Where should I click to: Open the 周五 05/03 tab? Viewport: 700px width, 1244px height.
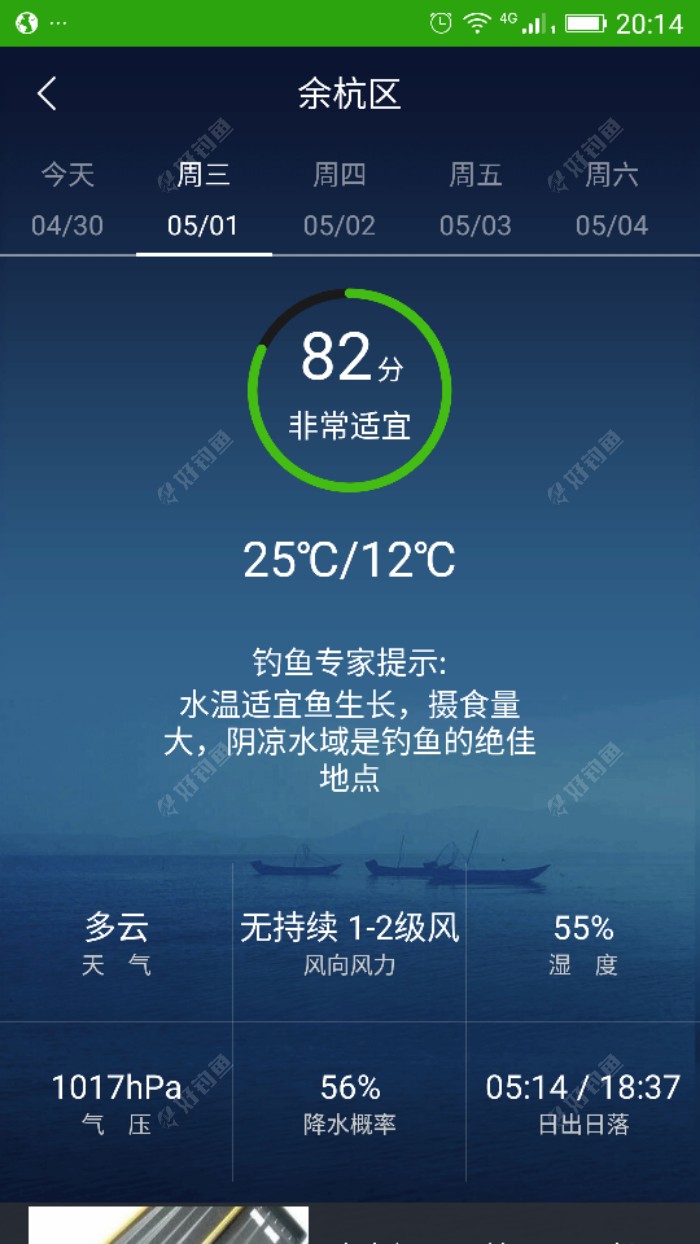pos(475,200)
